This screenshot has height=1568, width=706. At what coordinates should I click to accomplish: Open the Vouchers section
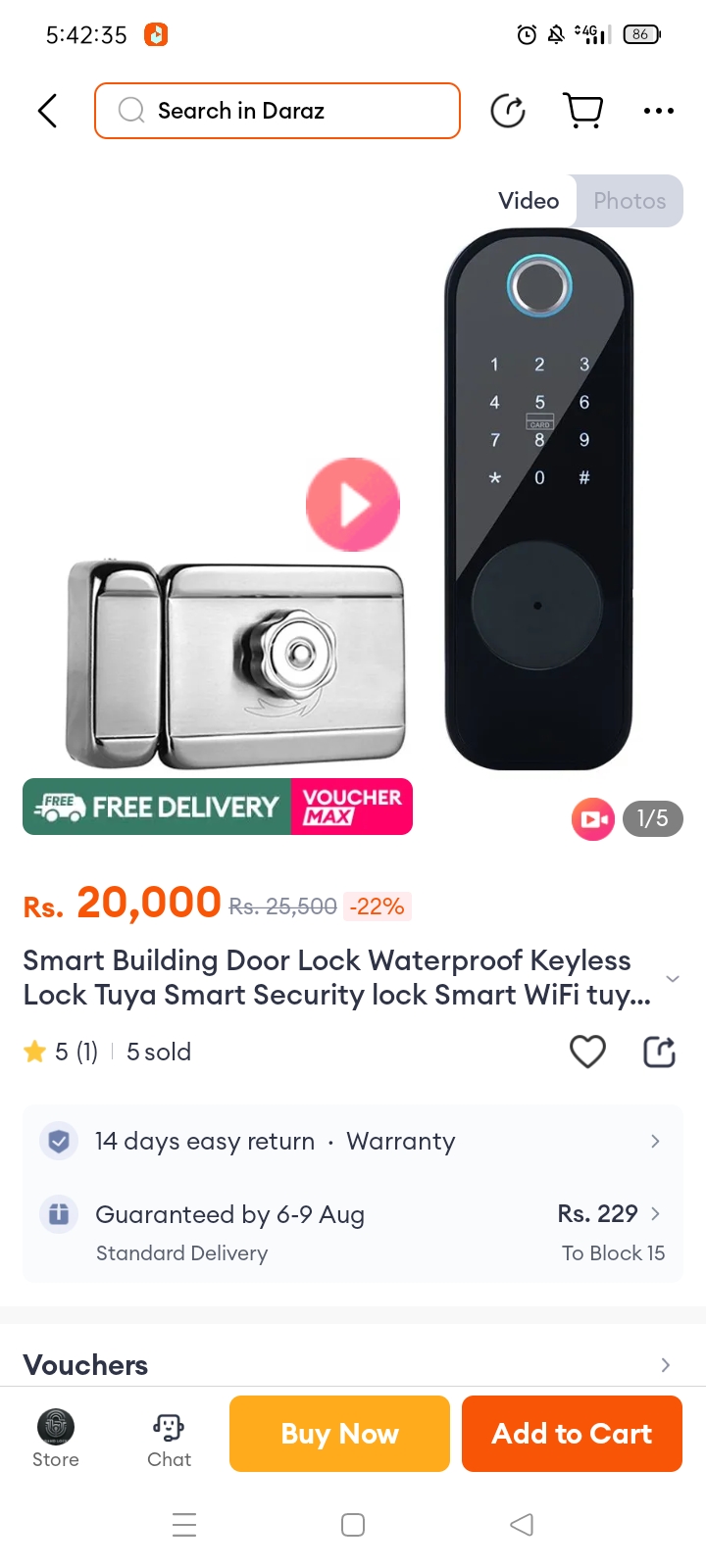click(x=353, y=1365)
